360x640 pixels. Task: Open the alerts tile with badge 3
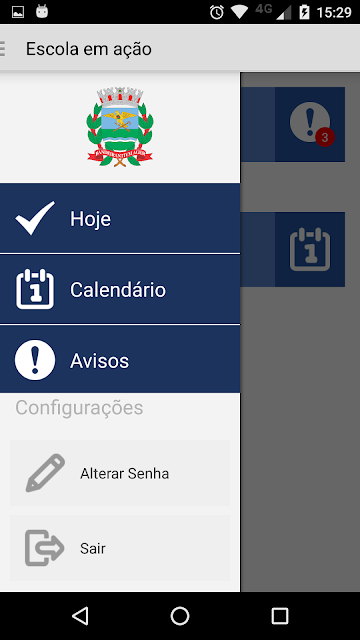[293, 124]
